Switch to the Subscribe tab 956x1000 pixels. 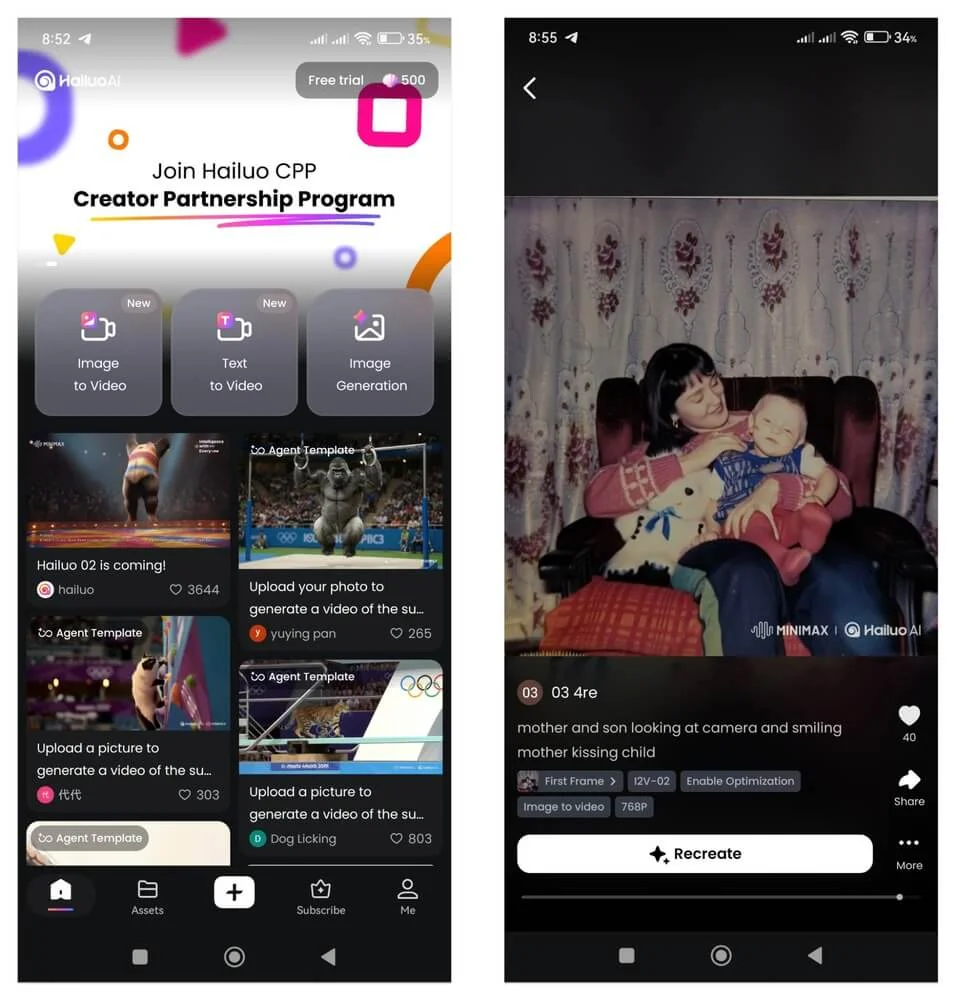[x=321, y=896]
